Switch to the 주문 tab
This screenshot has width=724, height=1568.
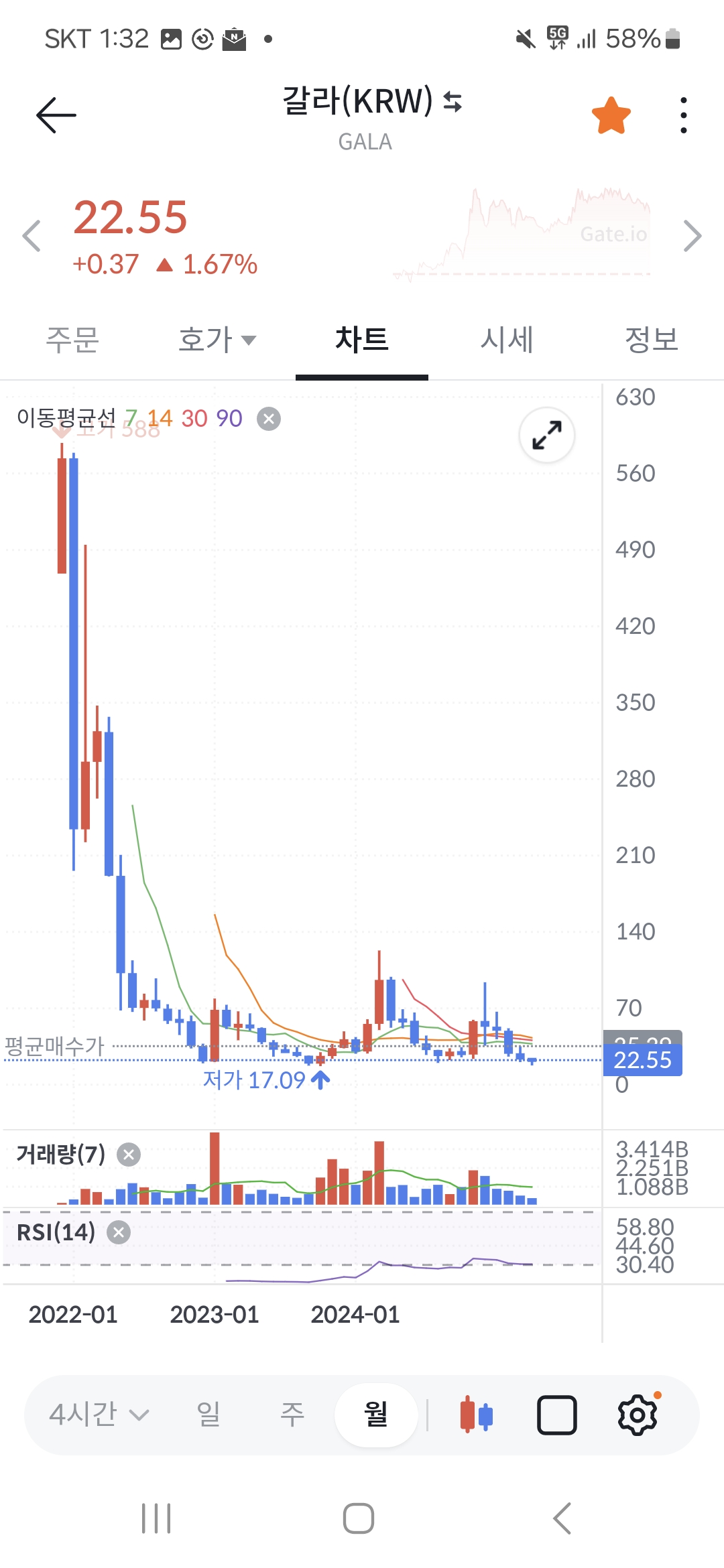(72, 339)
